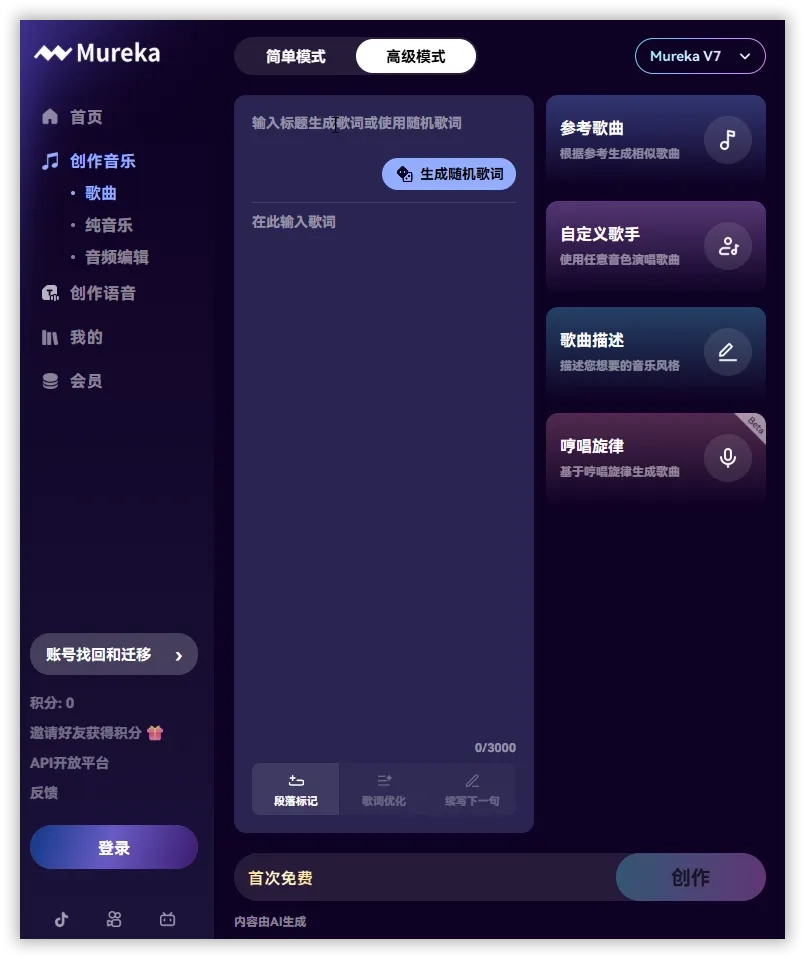Viewport: 805px width, 959px height.
Task: Open 我的 library
Action: tap(85, 337)
